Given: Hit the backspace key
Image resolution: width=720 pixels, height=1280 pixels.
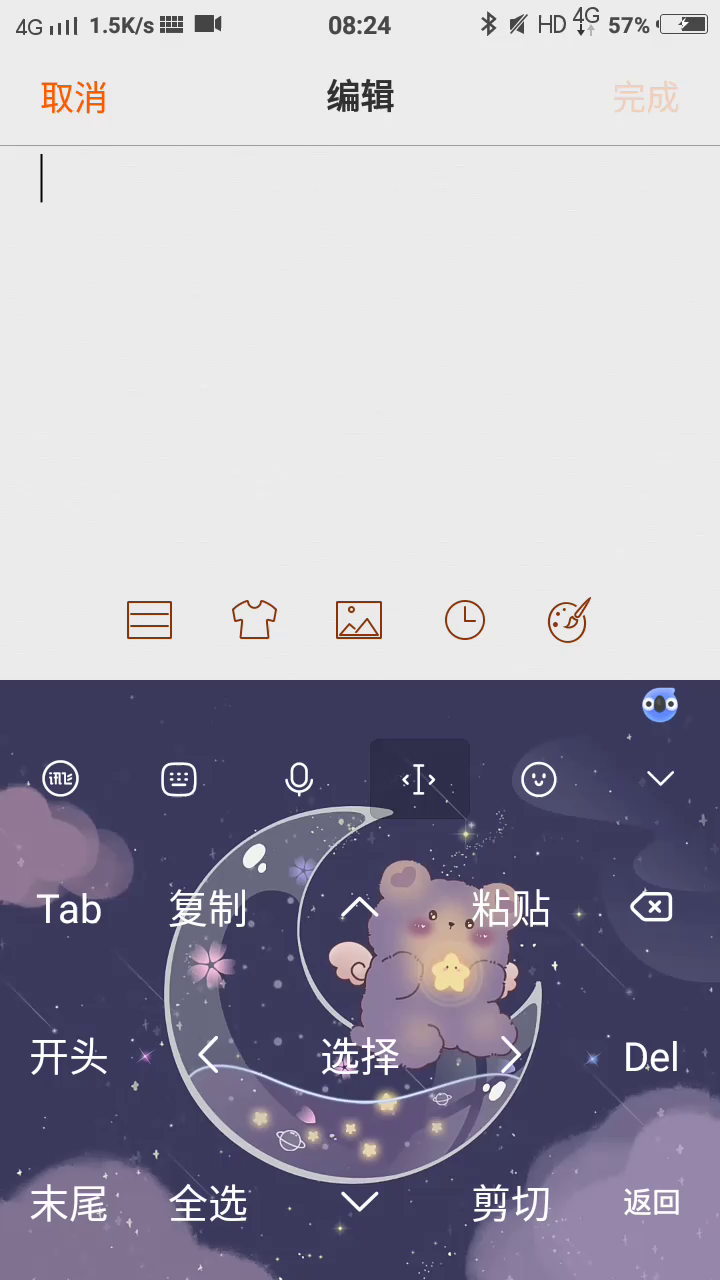Looking at the screenshot, I should [651, 907].
